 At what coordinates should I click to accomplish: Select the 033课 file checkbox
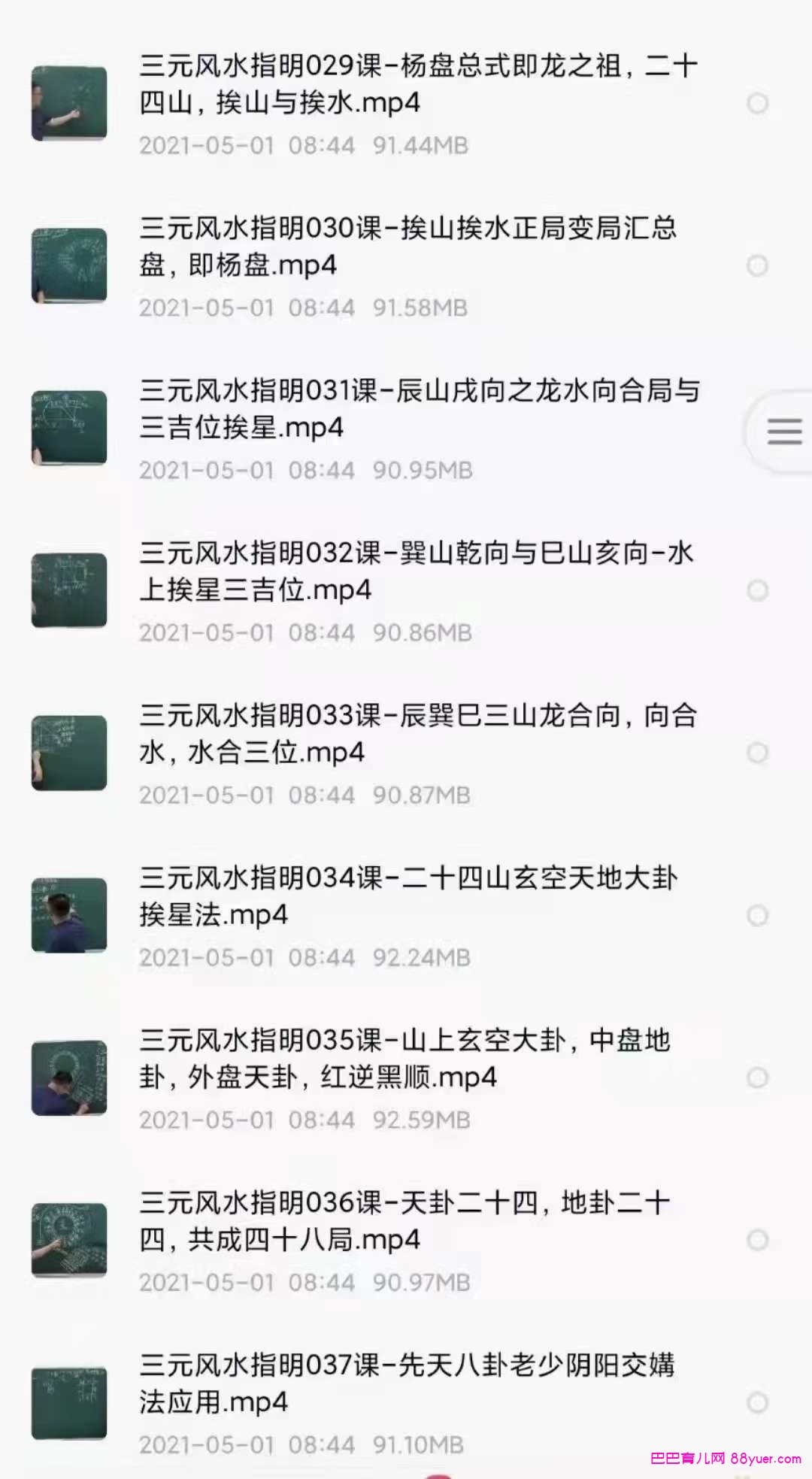(757, 753)
